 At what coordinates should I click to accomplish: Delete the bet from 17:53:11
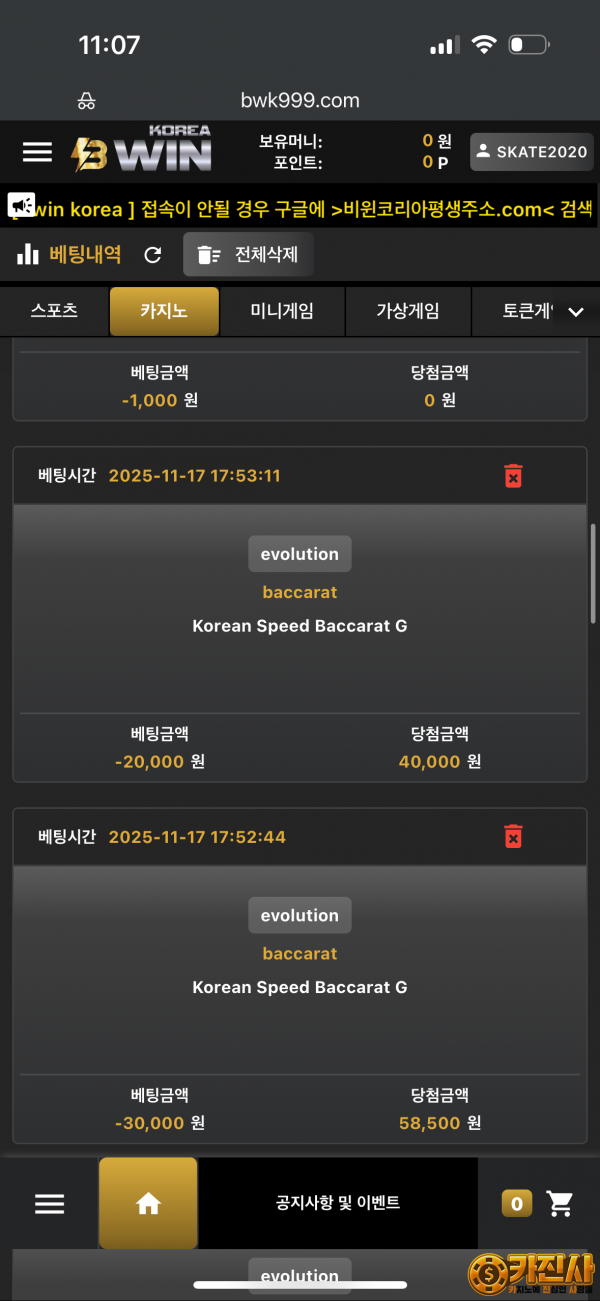513,476
